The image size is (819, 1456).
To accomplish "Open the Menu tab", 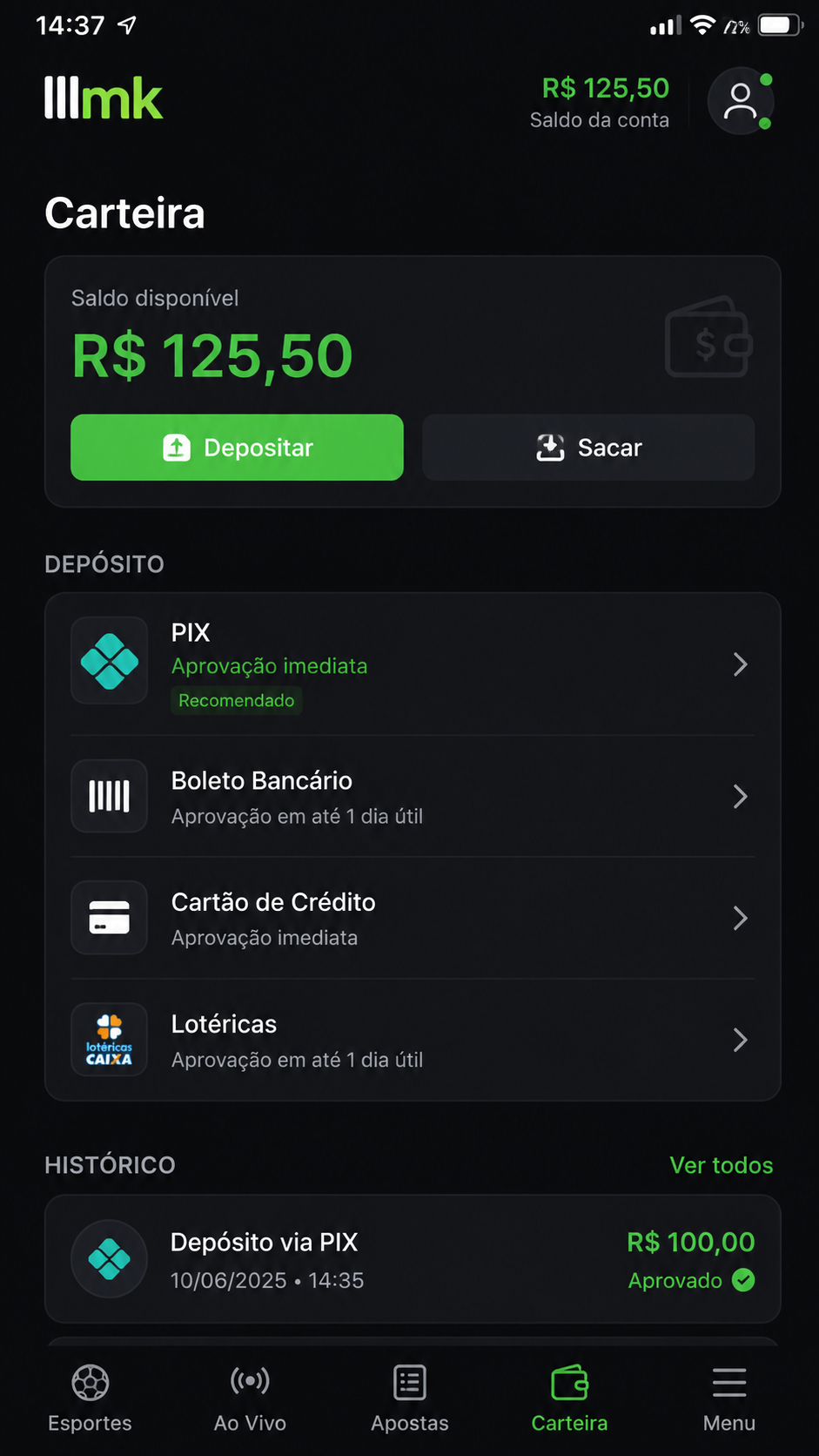I will pos(729,1399).
